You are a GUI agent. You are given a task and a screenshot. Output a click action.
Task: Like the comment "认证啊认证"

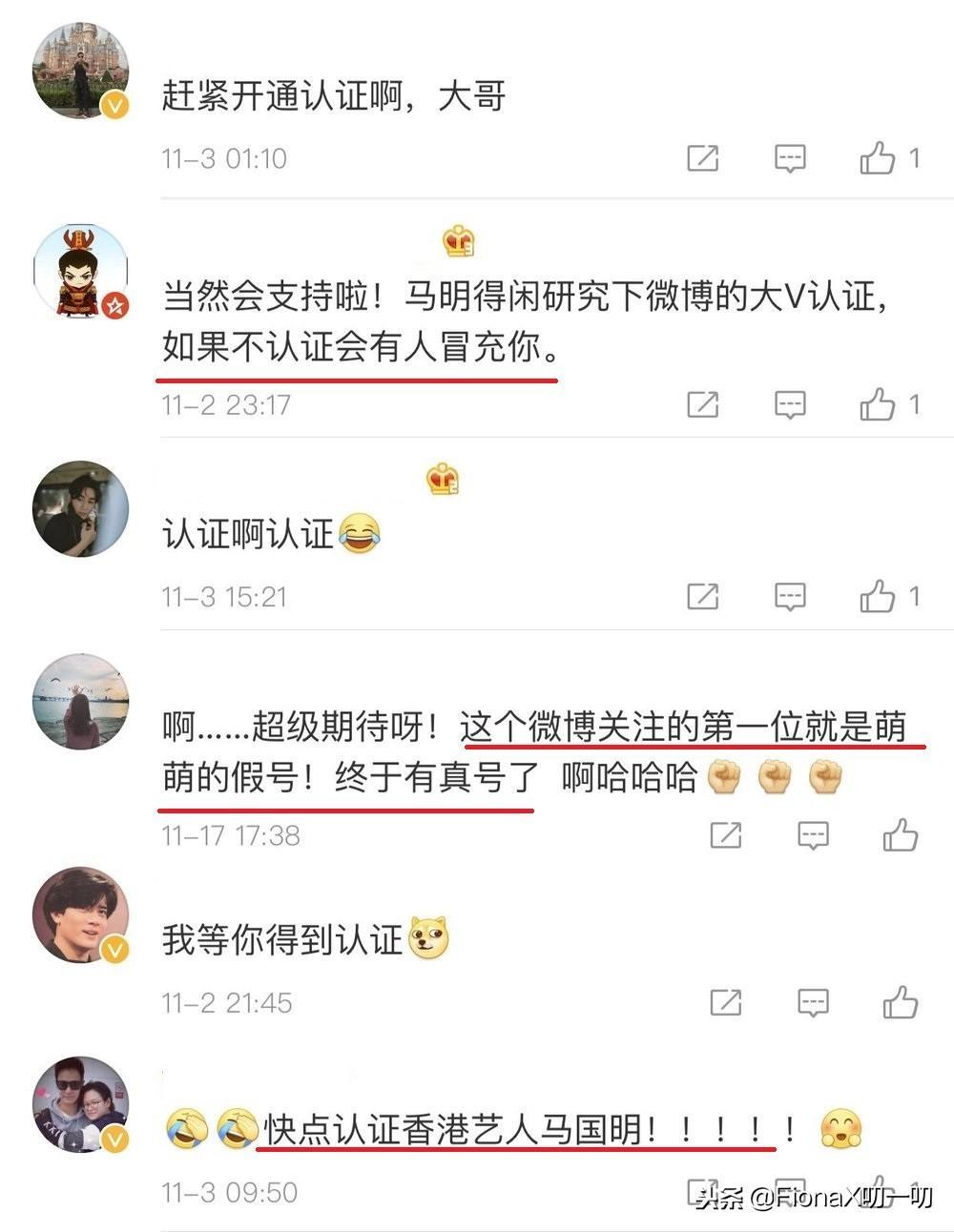point(878,597)
